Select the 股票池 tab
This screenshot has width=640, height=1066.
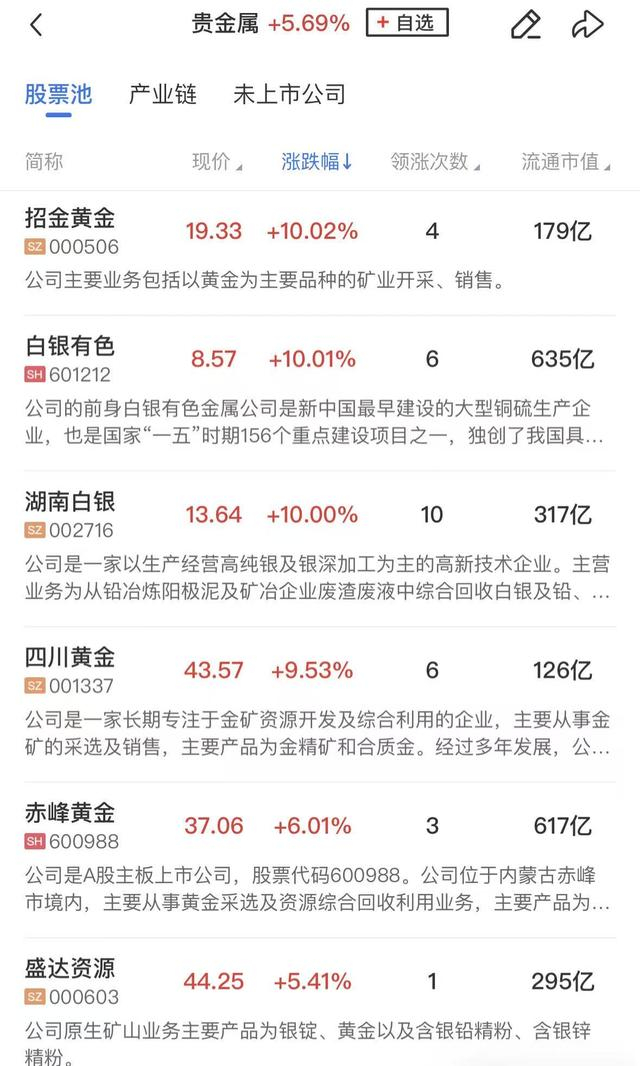(58, 95)
